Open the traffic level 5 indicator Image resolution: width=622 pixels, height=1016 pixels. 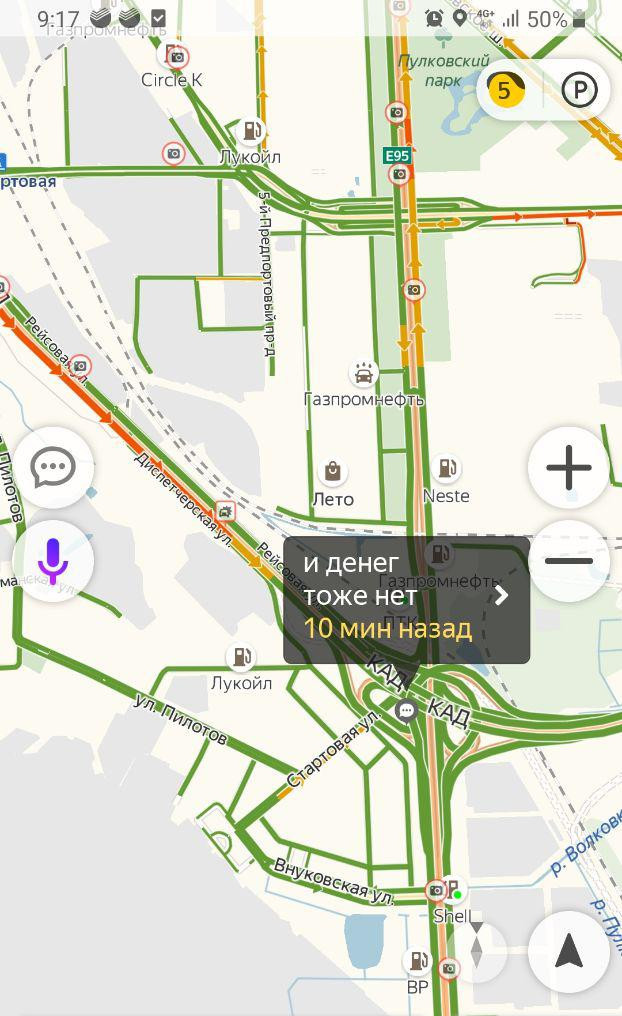coord(507,91)
